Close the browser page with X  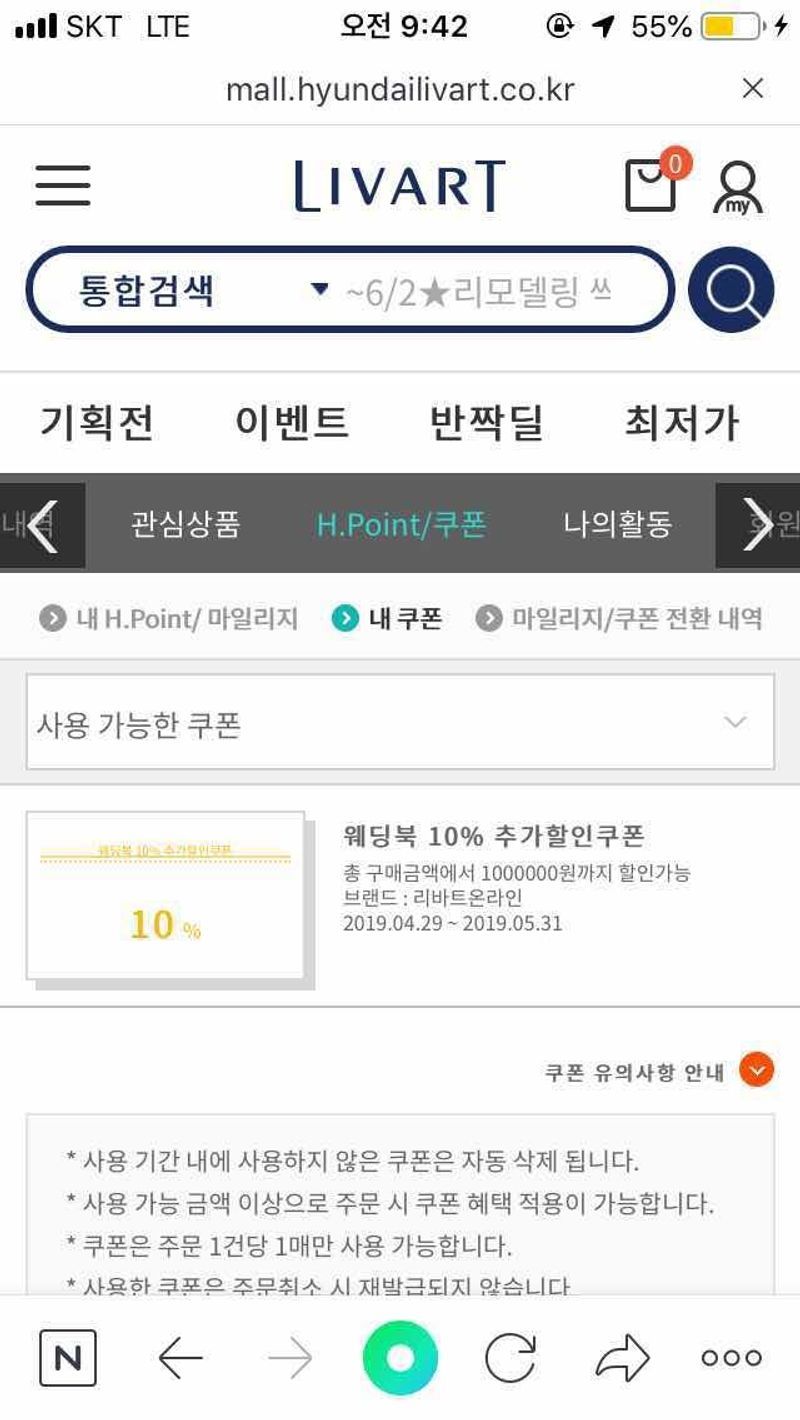[x=752, y=89]
